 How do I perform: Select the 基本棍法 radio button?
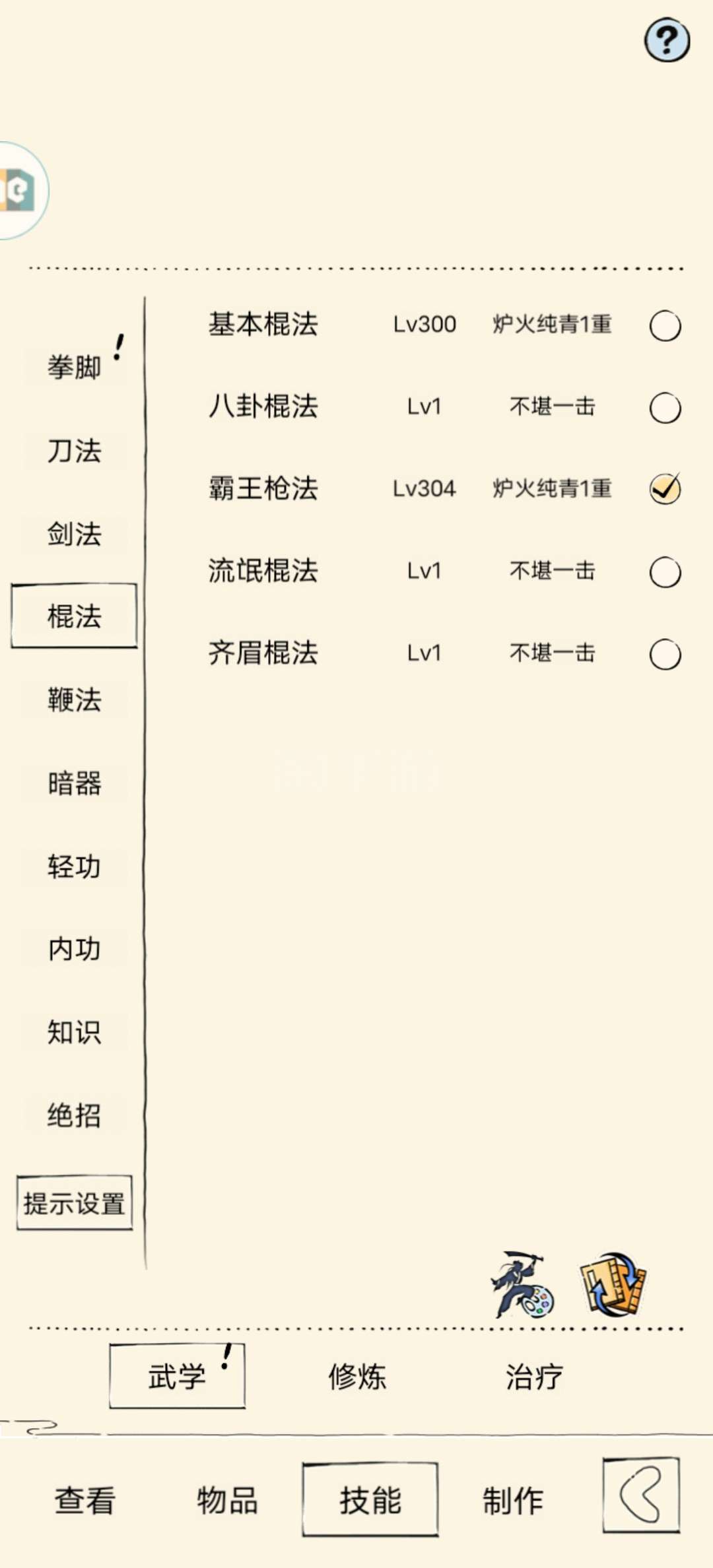point(665,325)
